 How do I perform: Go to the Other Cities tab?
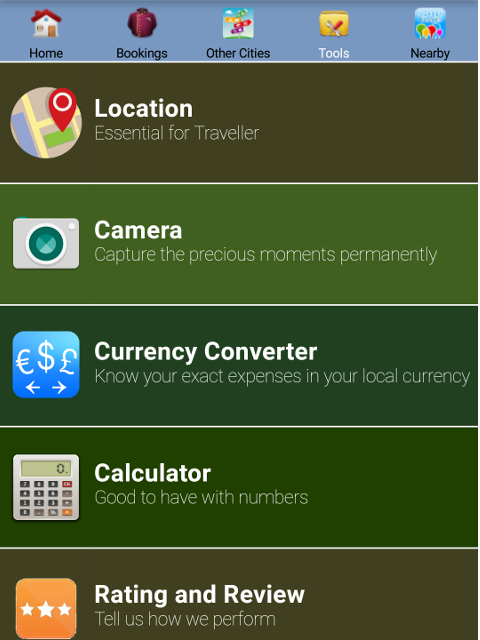click(238, 32)
